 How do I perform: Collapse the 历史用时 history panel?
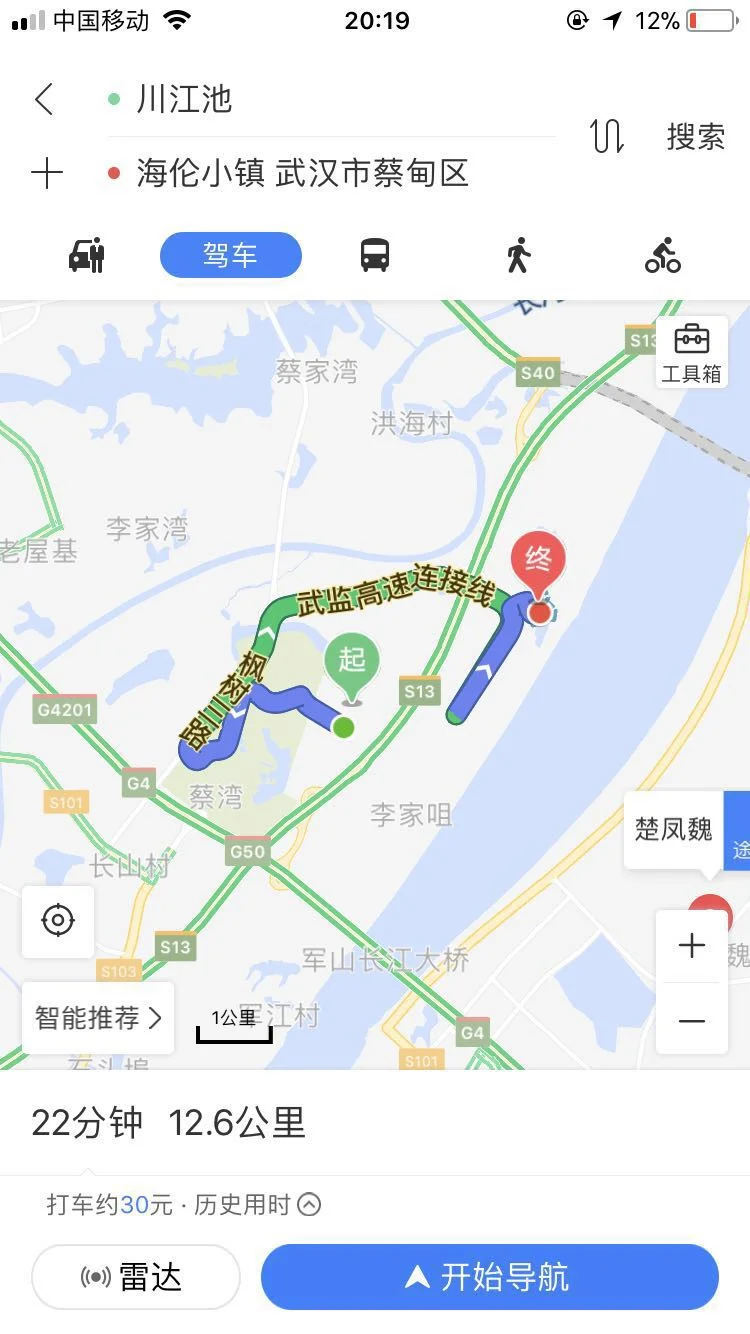click(309, 1206)
